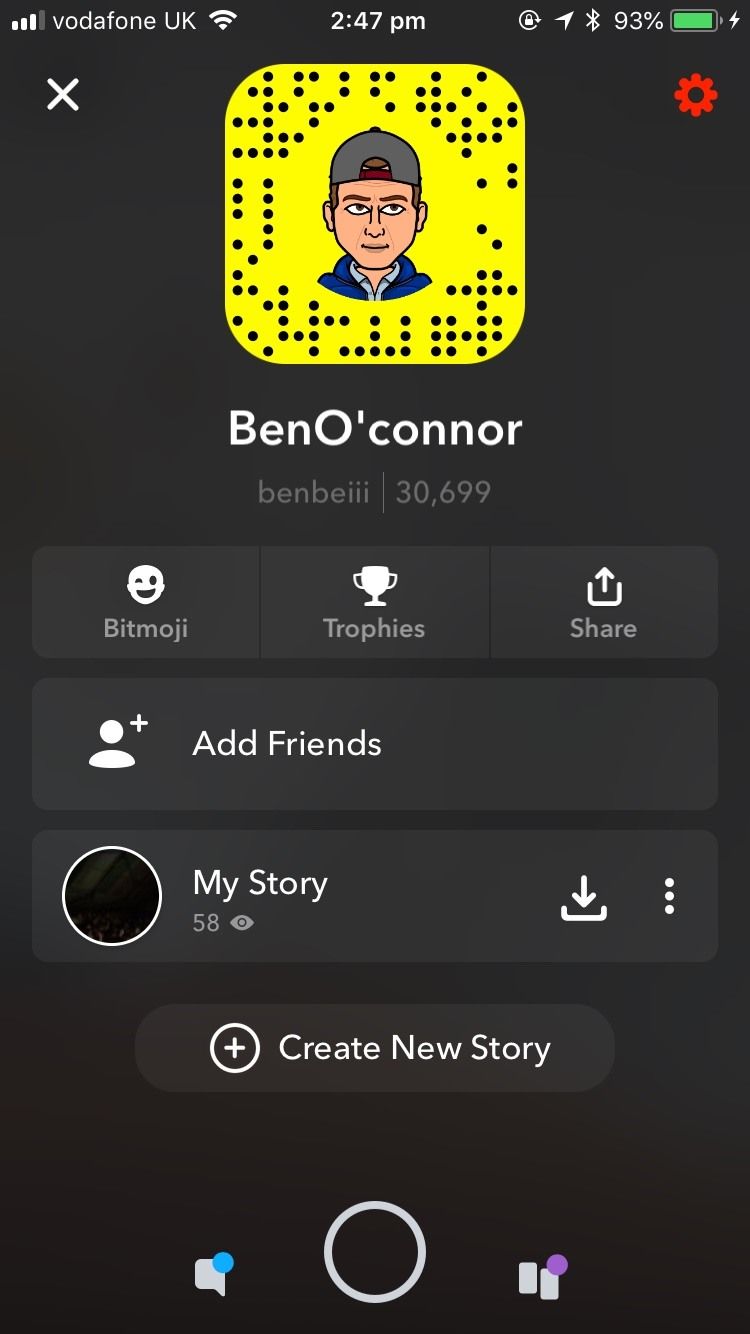Image resolution: width=750 pixels, height=1334 pixels.
Task: Open the Snapcode with Bitmoji avatar
Action: point(375,214)
